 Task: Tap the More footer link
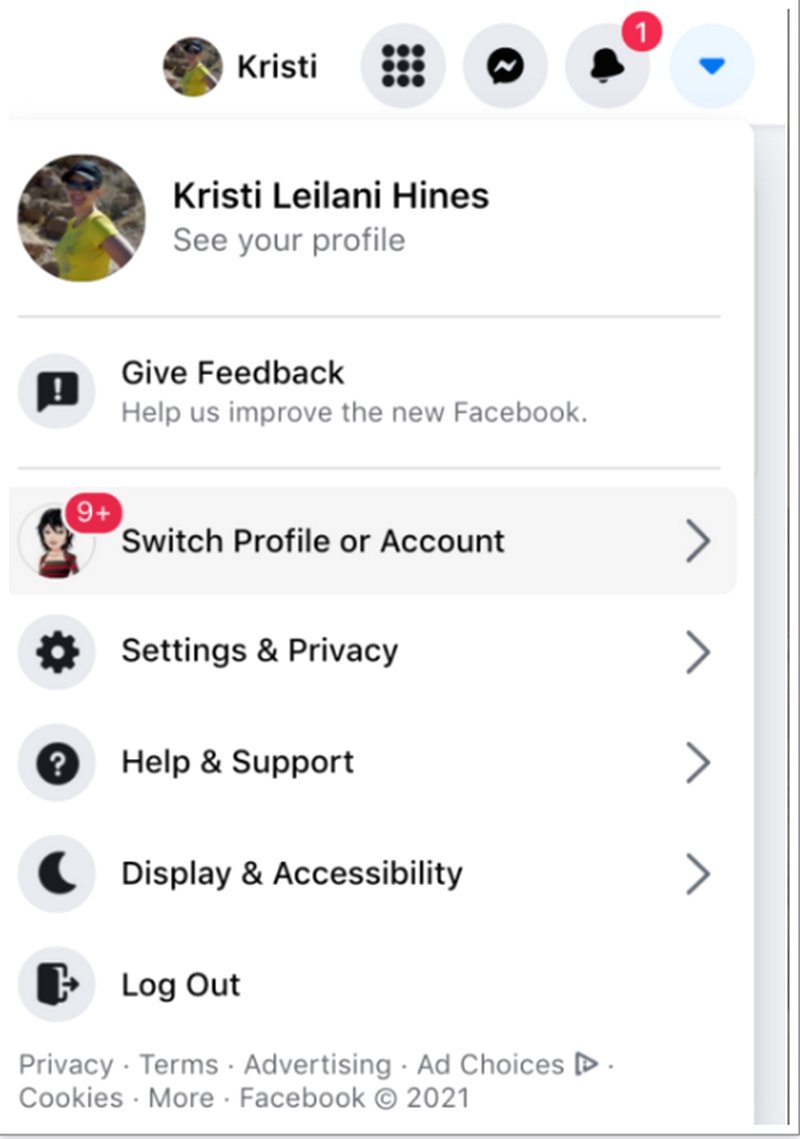tap(180, 1098)
